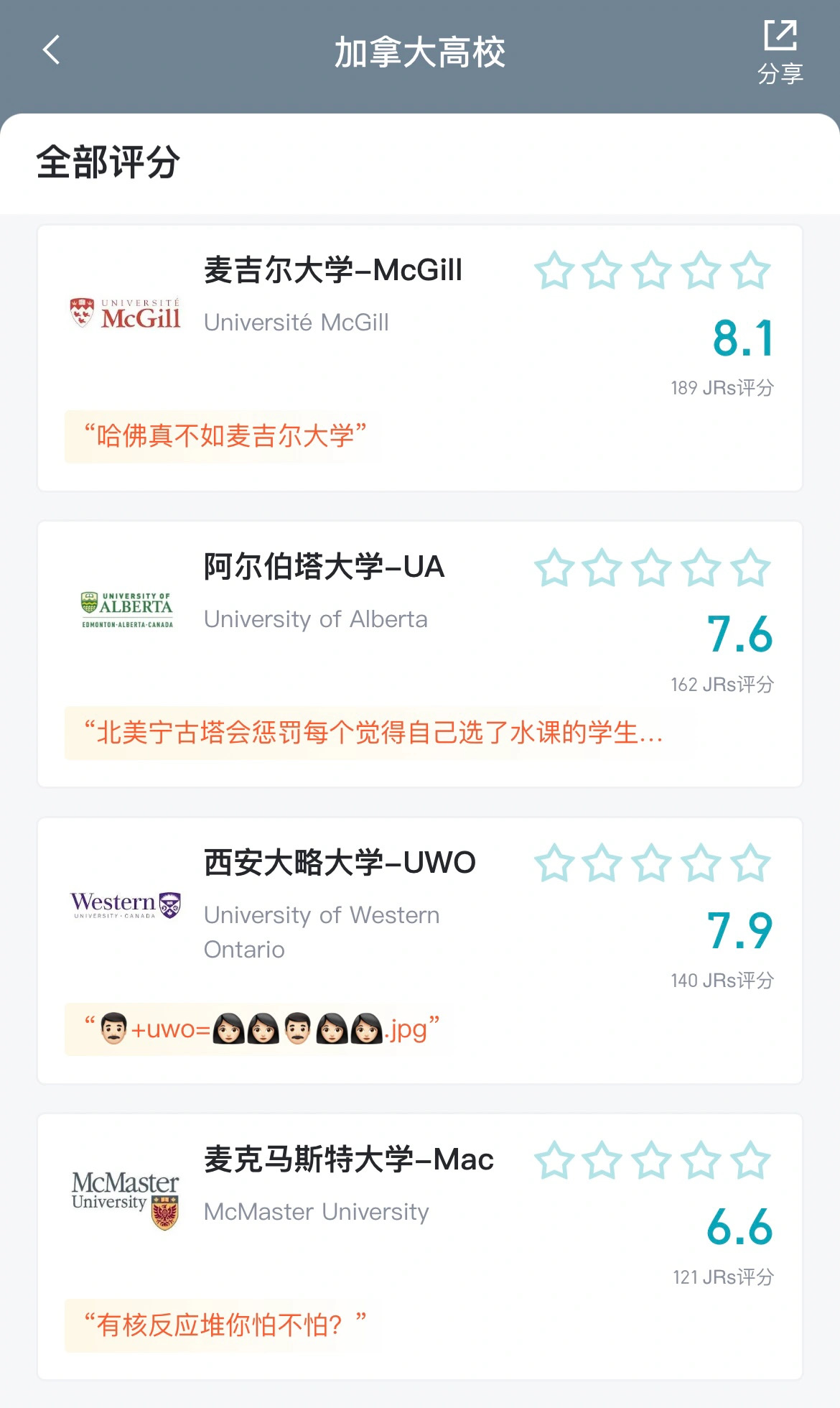Rate Western Ontario three stars
This screenshot has height=1408, width=840.
point(652,863)
